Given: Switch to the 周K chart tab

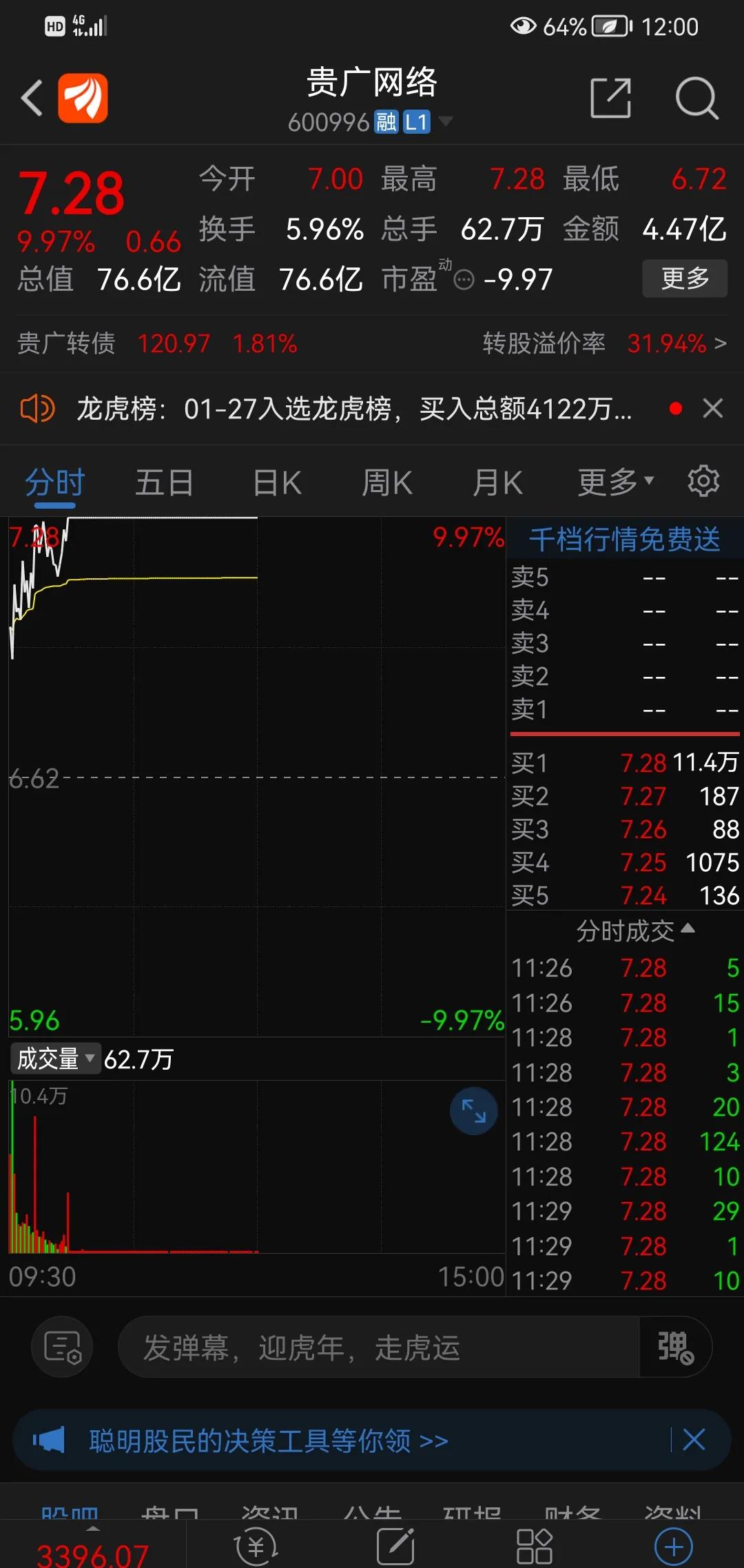Looking at the screenshot, I should pos(387,482).
